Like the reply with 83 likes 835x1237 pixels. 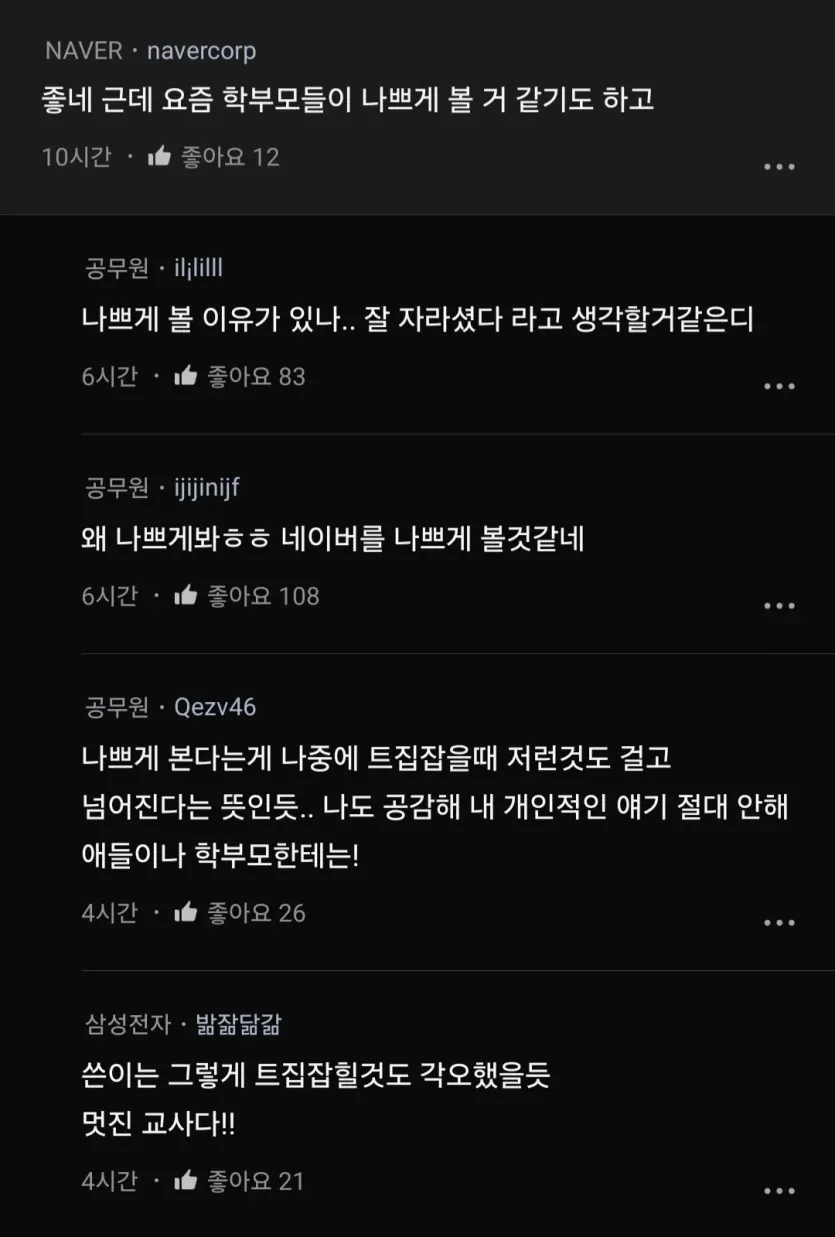[x=186, y=377]
